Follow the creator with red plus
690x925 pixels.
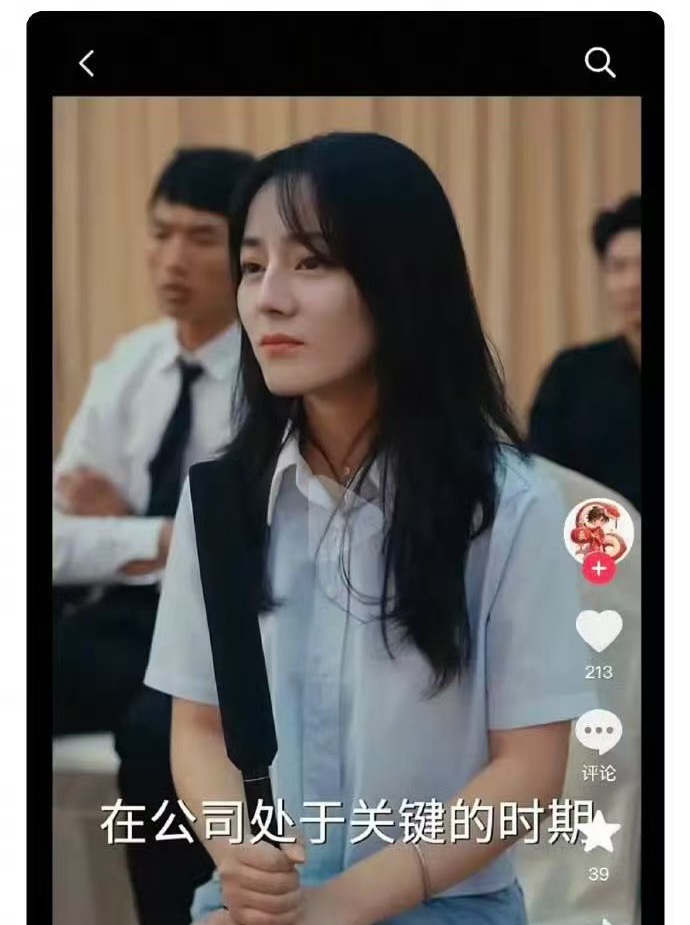(598, 569)
